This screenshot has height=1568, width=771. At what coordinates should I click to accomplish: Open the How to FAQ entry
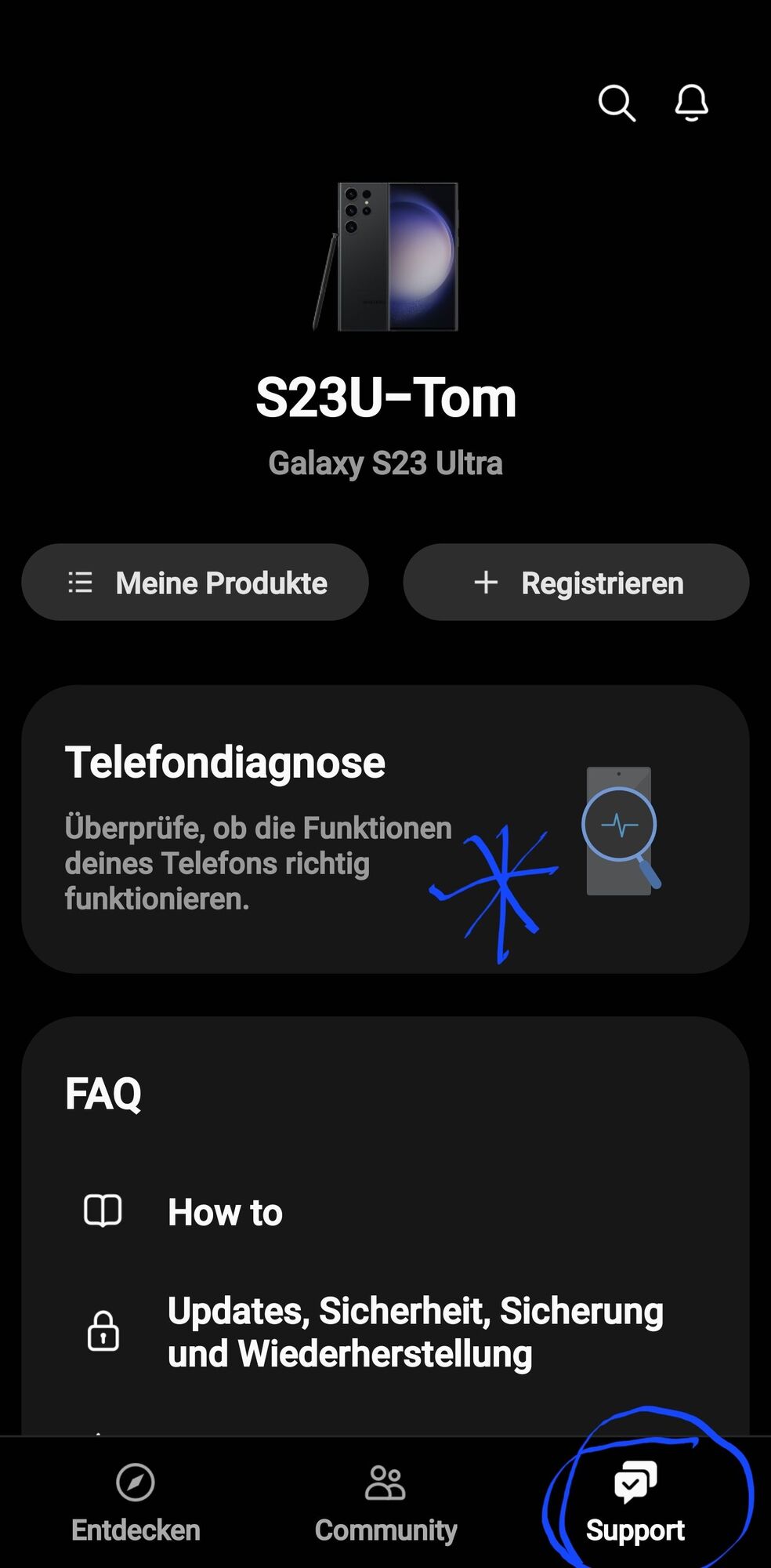pyautogui.click(x=225, y=1212)
